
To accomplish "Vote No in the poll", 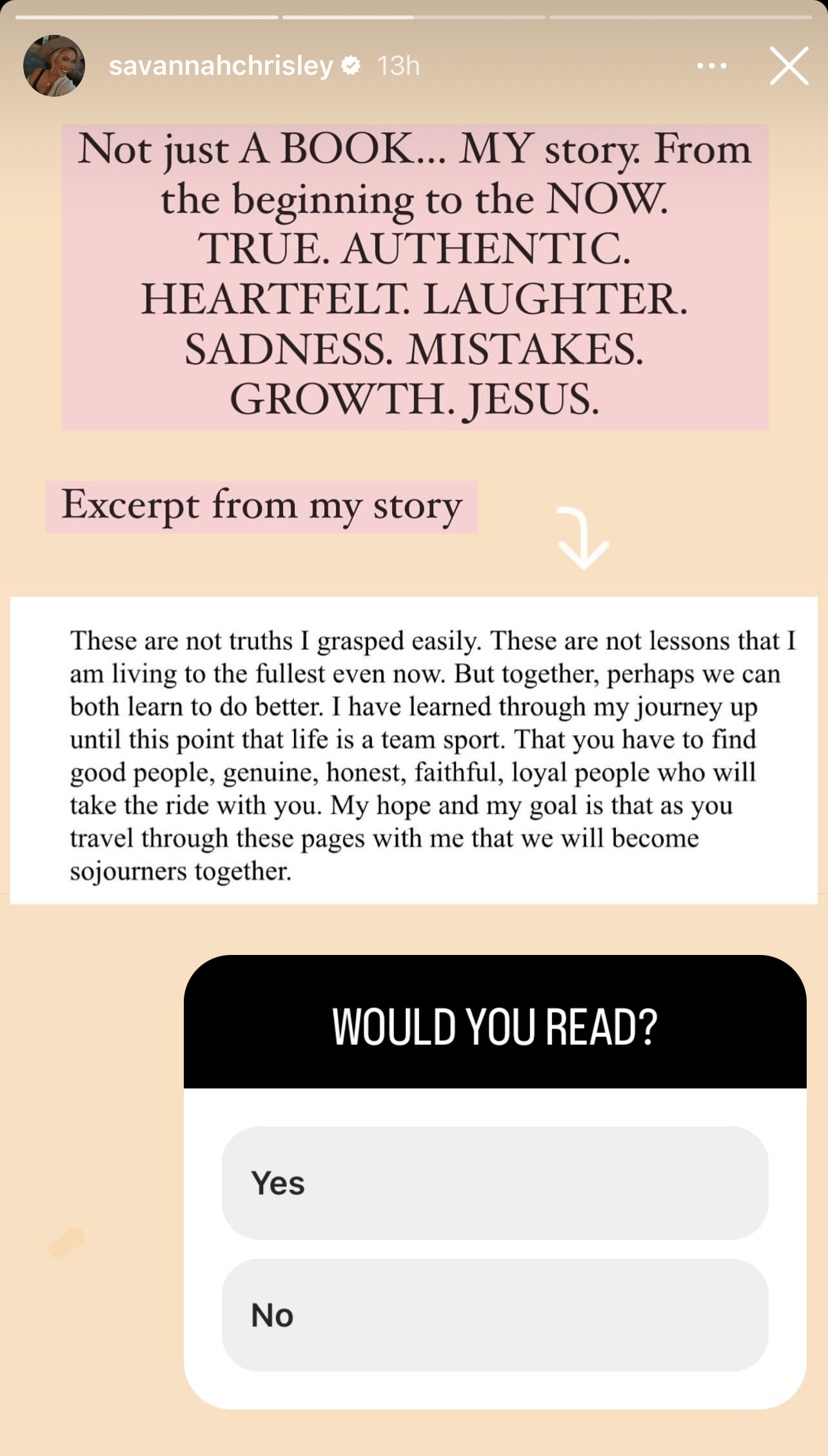I will (x=495, y=1315).
